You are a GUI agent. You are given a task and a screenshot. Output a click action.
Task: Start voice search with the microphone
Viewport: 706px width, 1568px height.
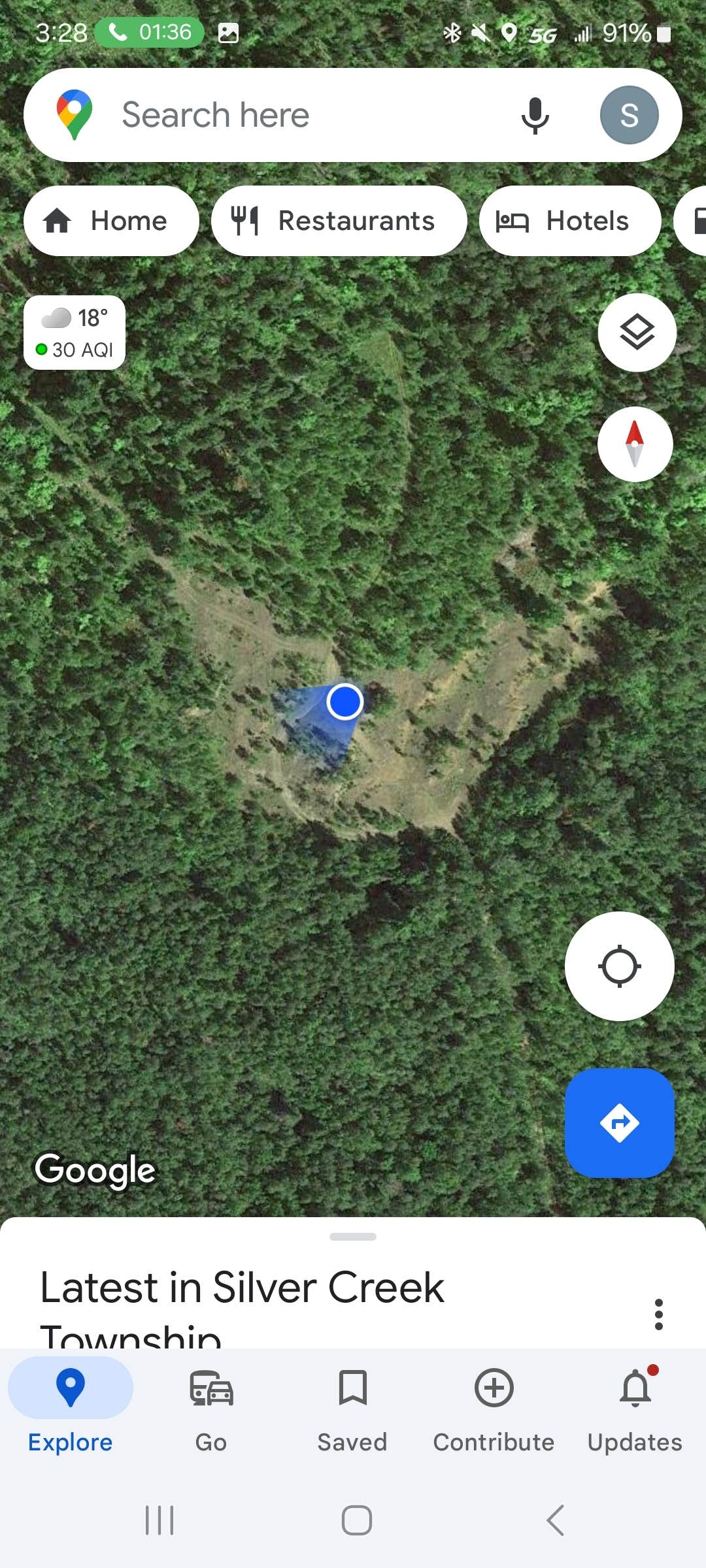pyautogui.click(x=535, y=114)
